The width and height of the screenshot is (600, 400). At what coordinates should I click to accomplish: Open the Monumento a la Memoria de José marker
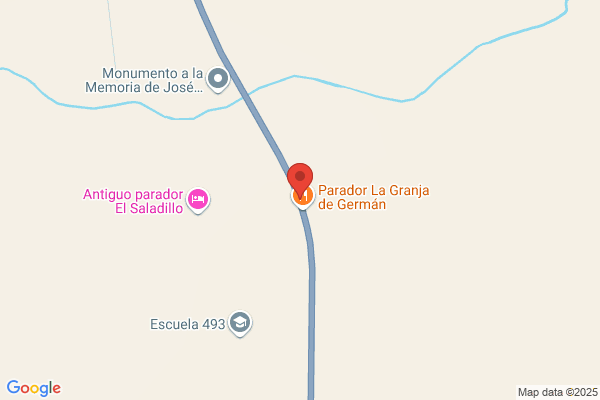point(218,79)
